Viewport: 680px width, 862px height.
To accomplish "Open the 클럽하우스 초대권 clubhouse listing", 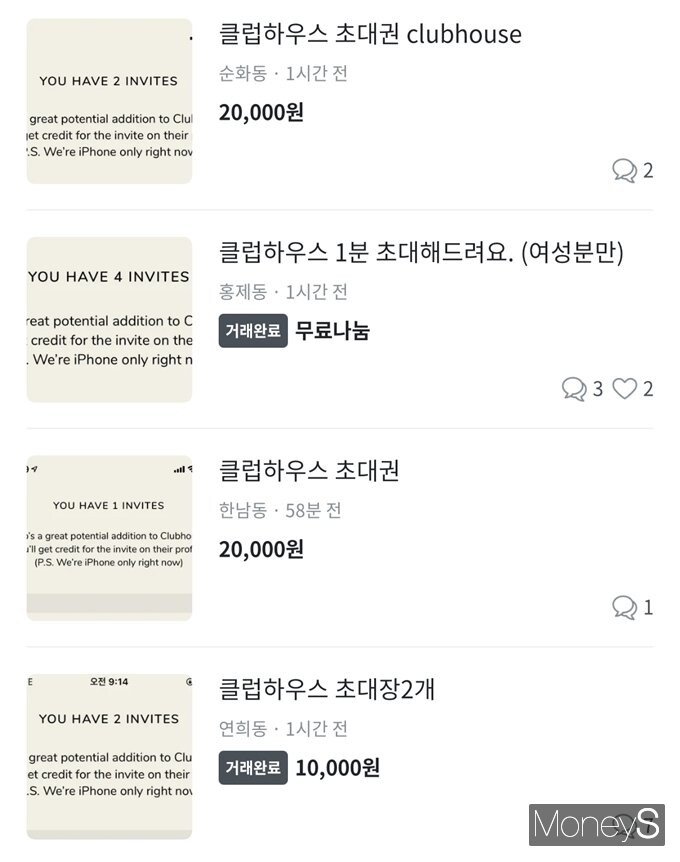I will pyautogui.click(x=370, y=35).
